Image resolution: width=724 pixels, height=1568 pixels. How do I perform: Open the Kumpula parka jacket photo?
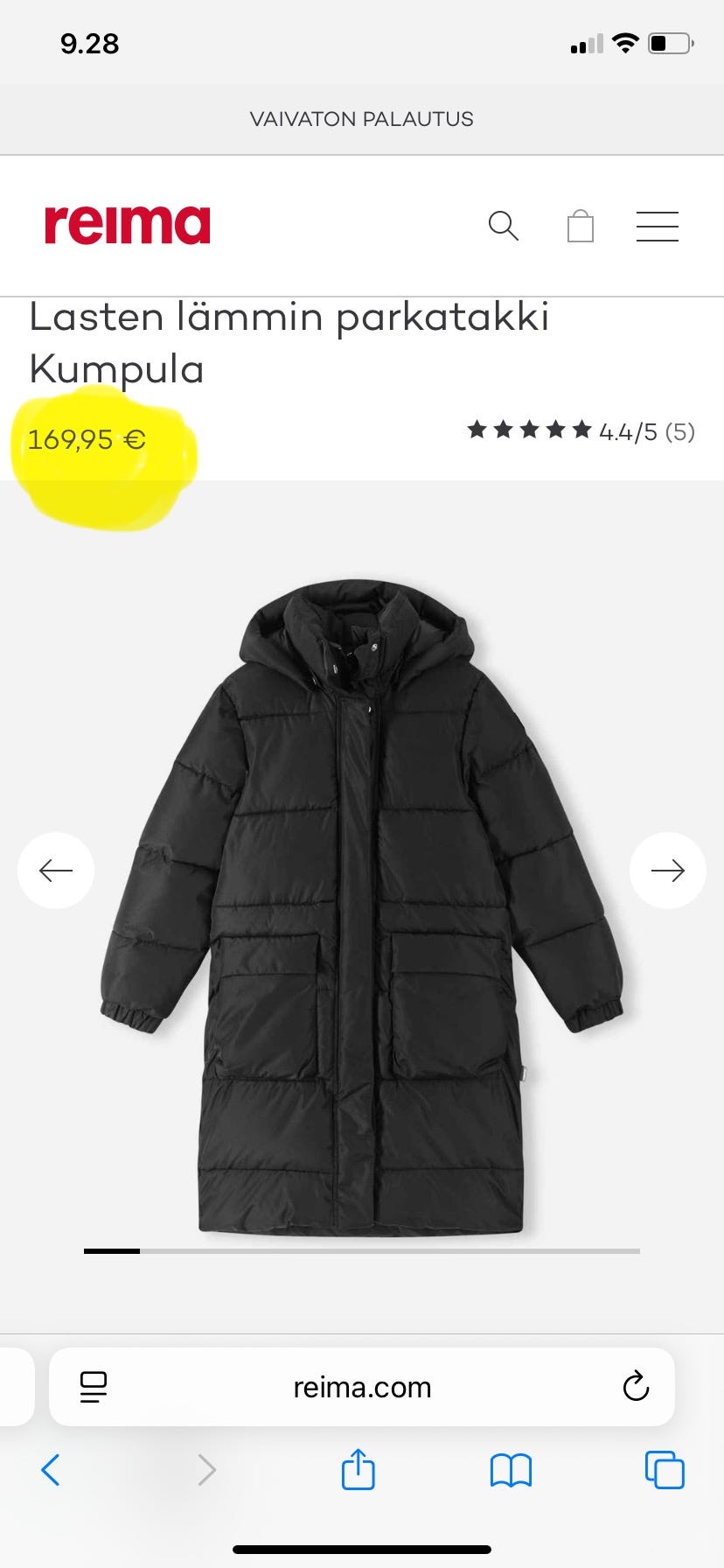click(362, 910)
